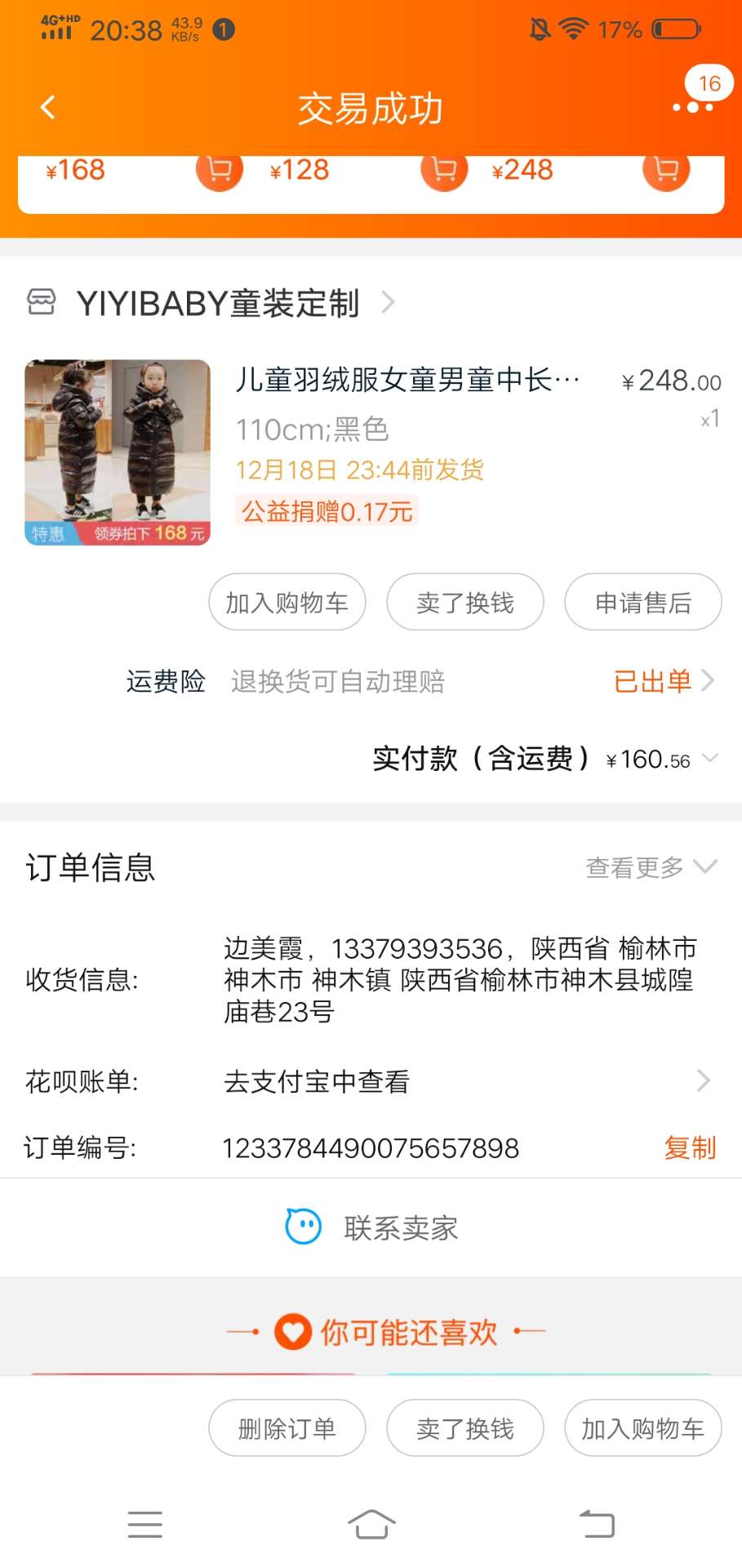Open the YIYIBABY童装定制 store
Viewport: 742px width, 1568px height.
pos(218,303)
